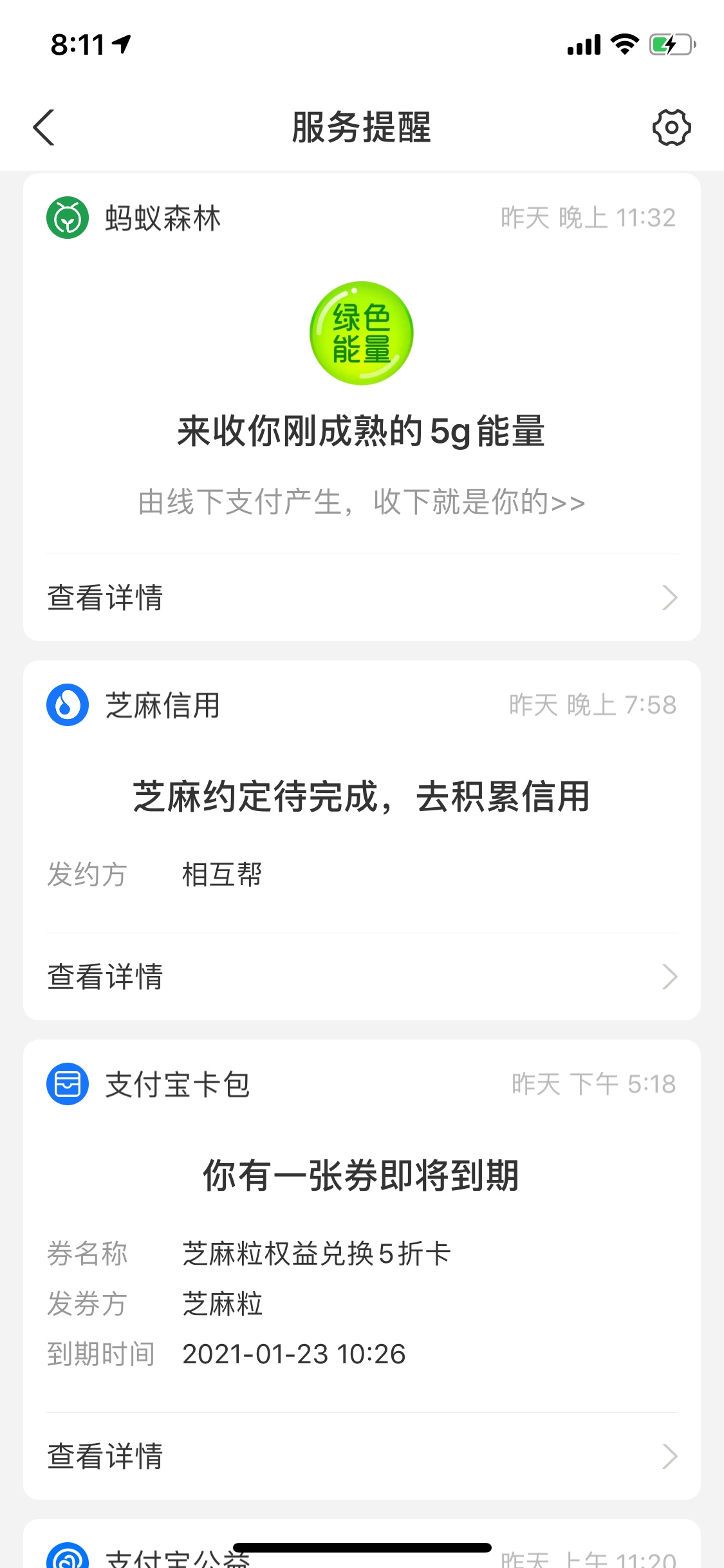
Task: Tap 查看详情 under the 蚂蚁森林 reminder
Action: coord(362,597)
